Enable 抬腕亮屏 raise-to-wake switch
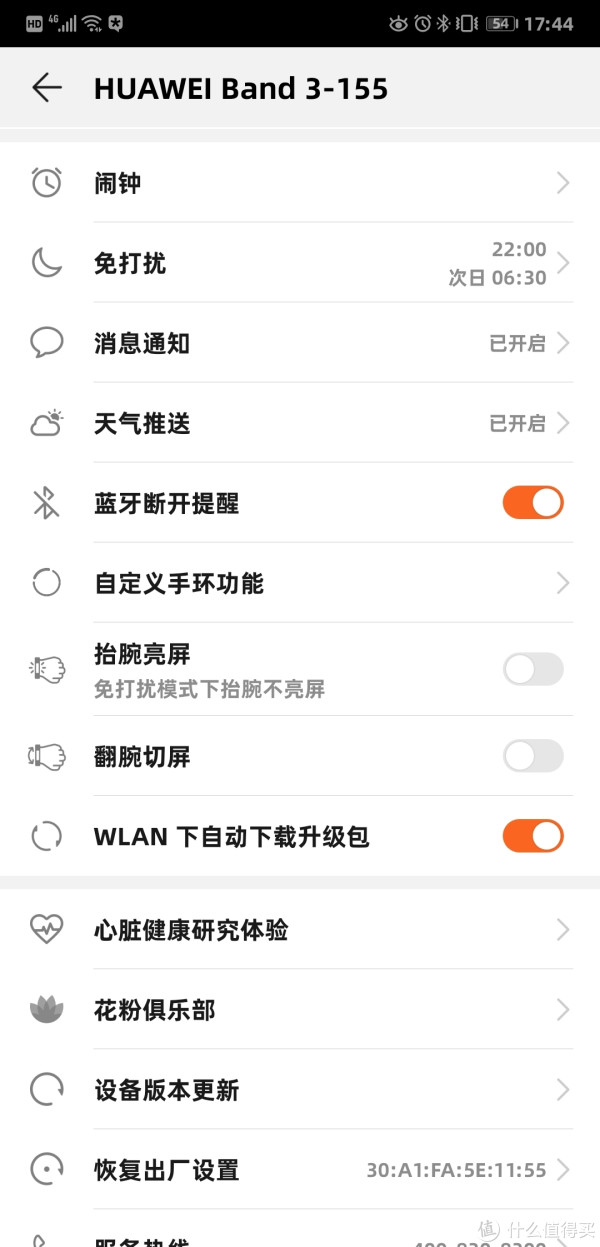 tap(532, 669)
